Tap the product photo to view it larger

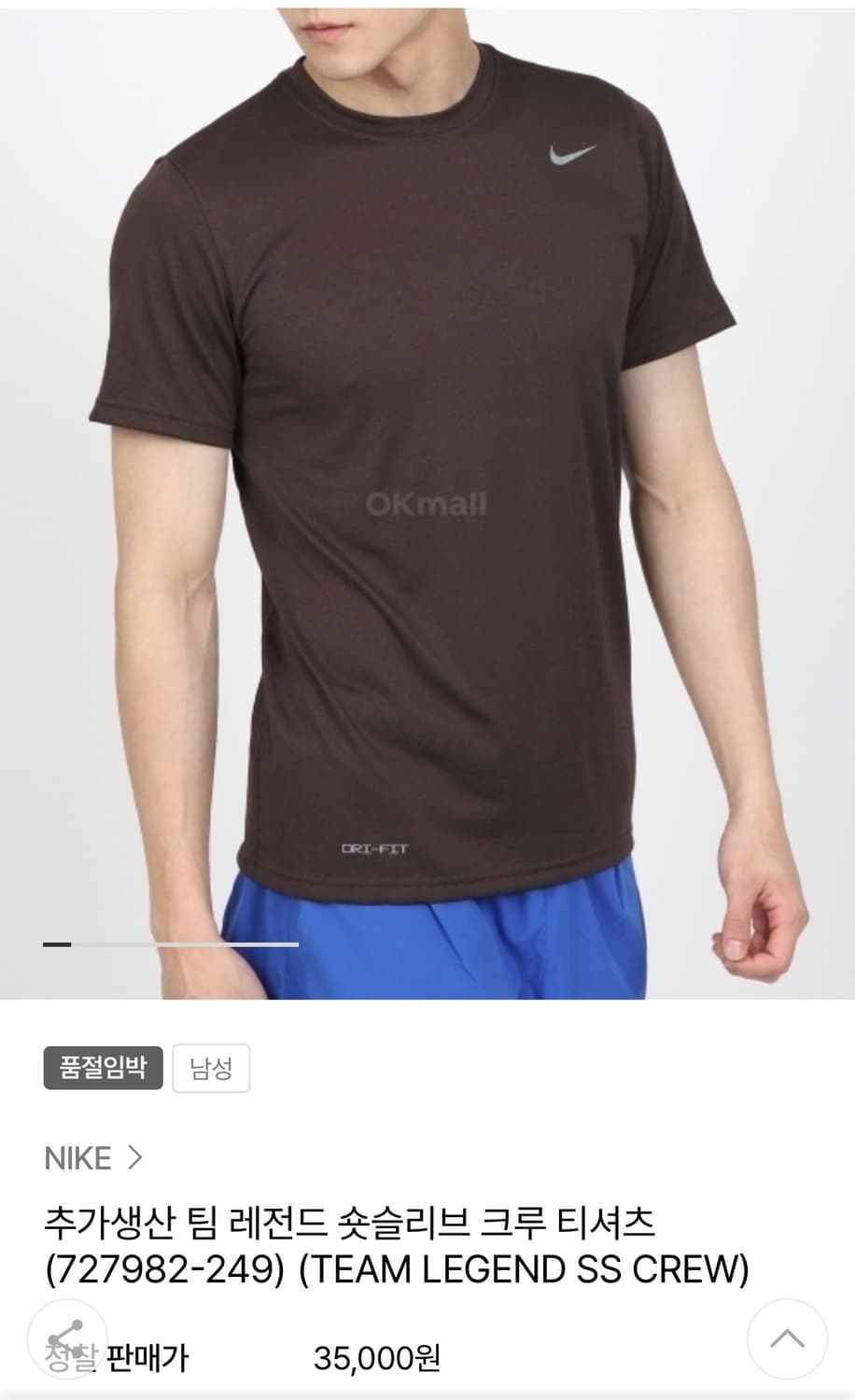point(427,467)
